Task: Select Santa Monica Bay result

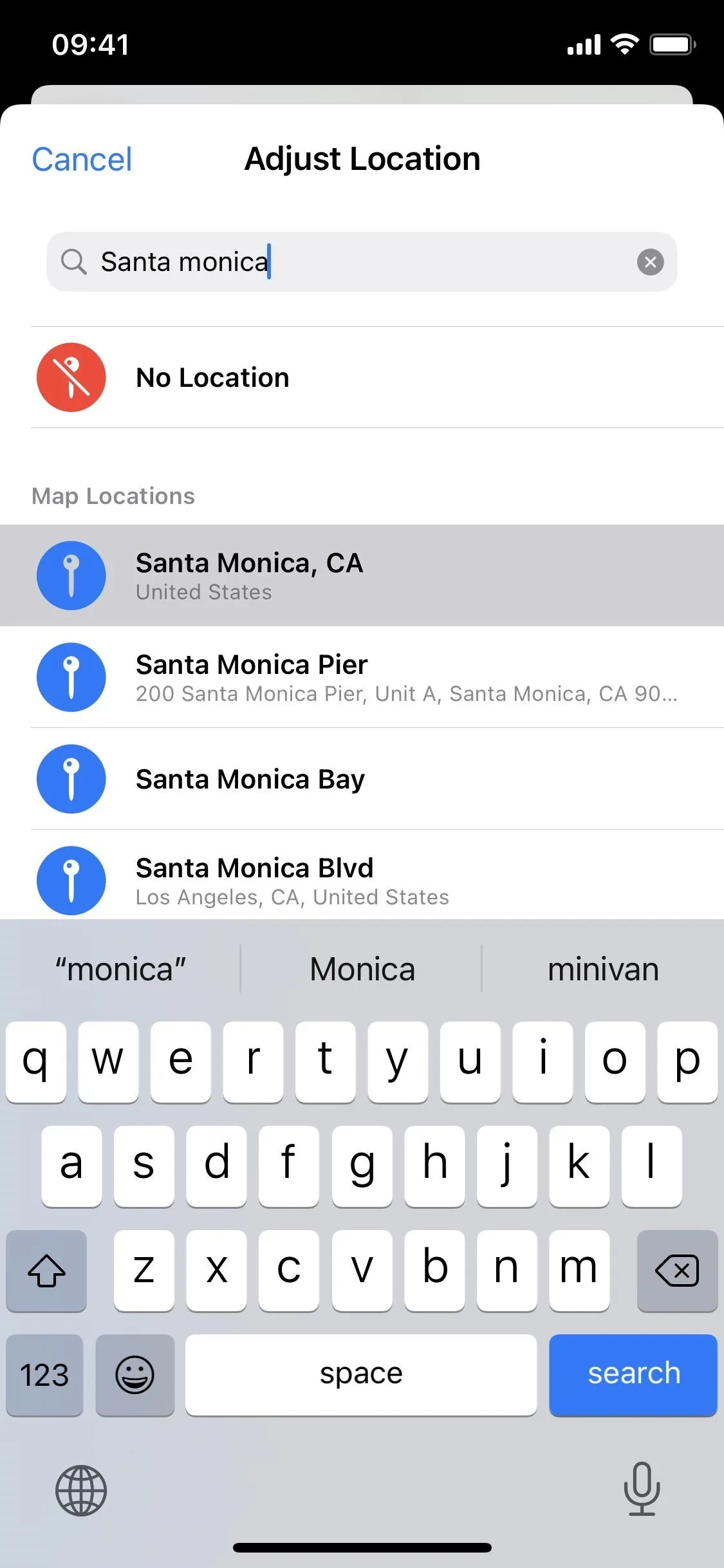Action: pos(362,779)
